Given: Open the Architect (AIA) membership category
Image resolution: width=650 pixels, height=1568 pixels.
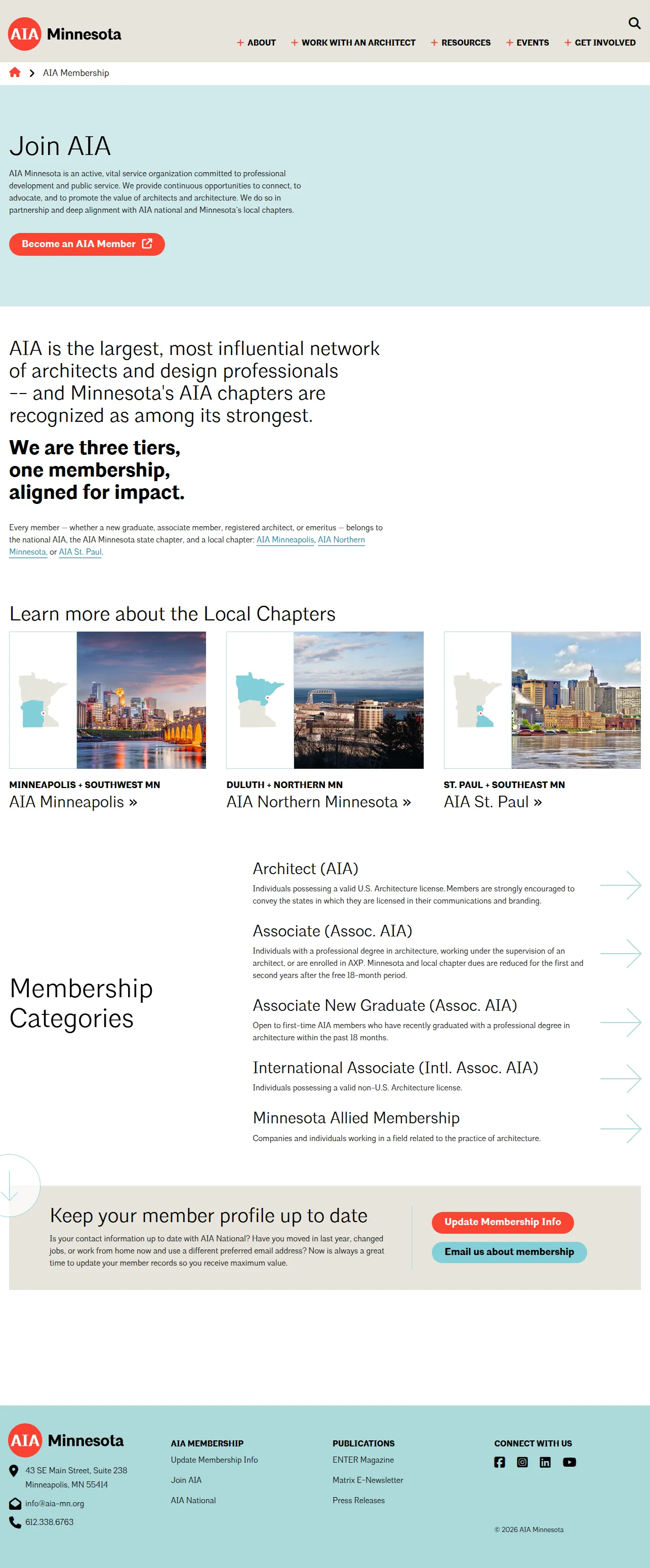Looking at the screenshot, I should coord(446,883).
